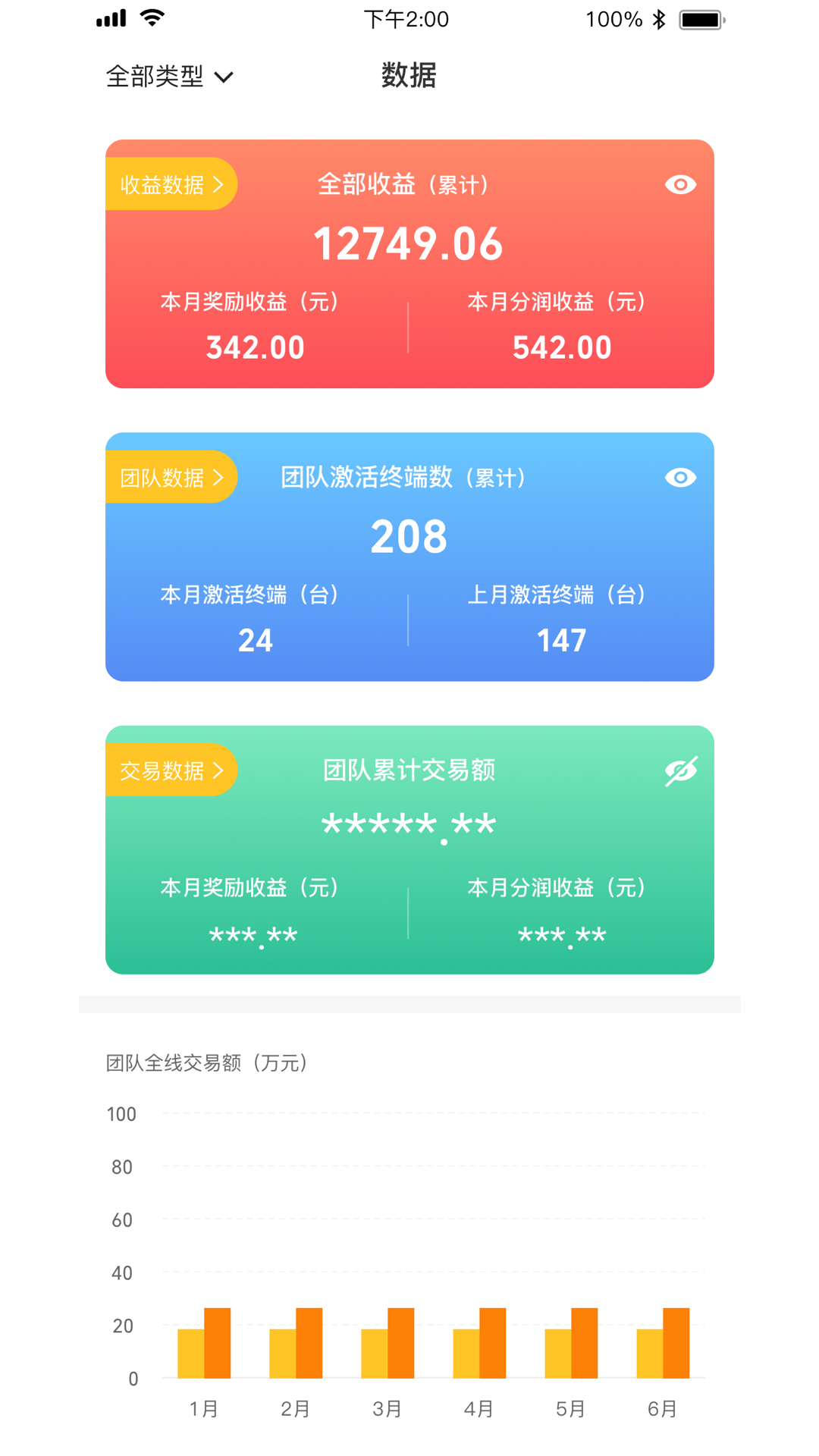Screen dimensions: 819x1456
Task: Hide the 全部收益 amount
Action: (x=680, y=184)
